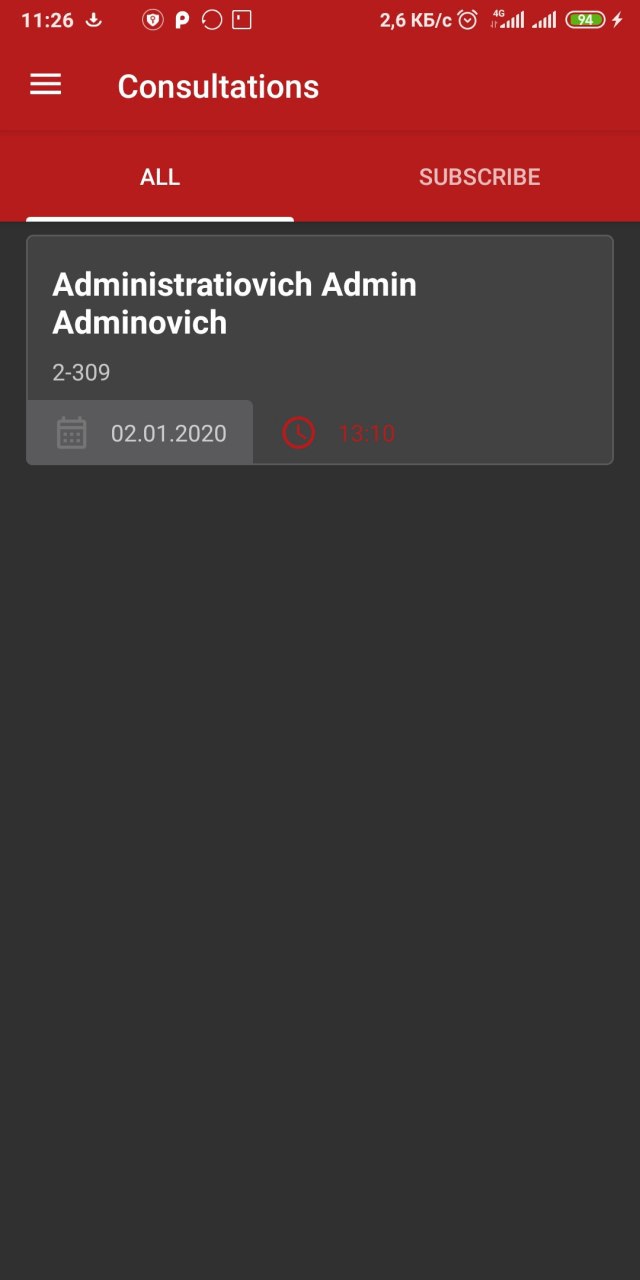Switch to the Subscribe tab
The height and width of the screenshot is (1280, 640).
(x=479, y=177)
